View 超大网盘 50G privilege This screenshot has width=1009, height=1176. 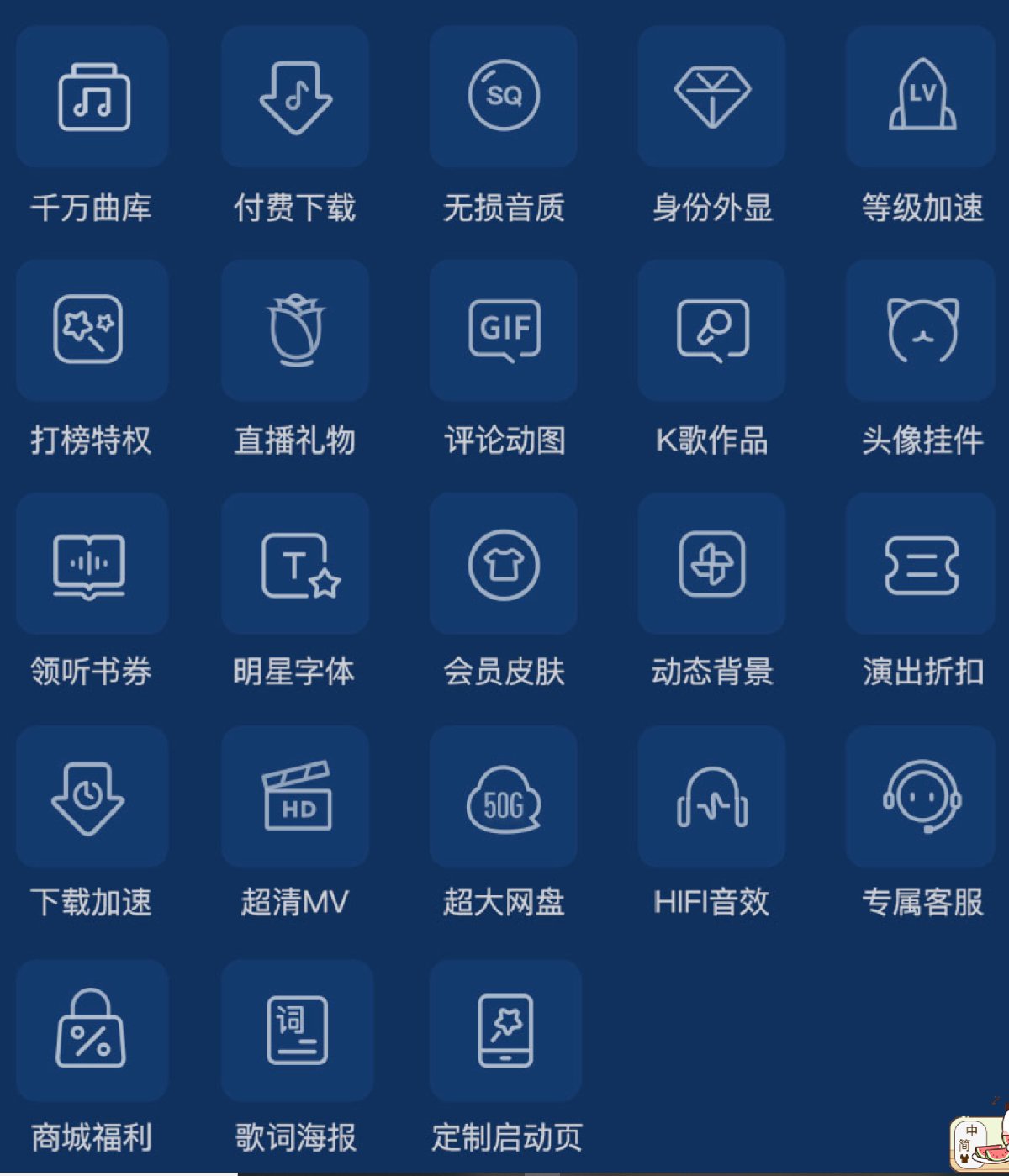[x=504, y=797]
